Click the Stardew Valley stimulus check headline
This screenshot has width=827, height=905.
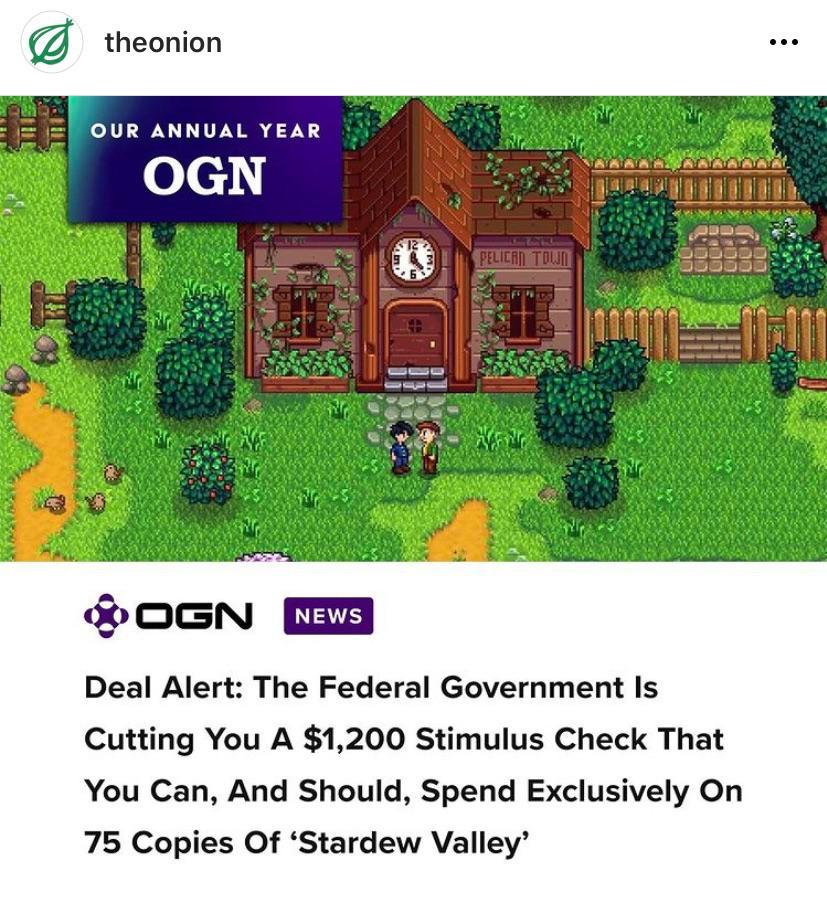pyautogui.click(x=413, y=765)
